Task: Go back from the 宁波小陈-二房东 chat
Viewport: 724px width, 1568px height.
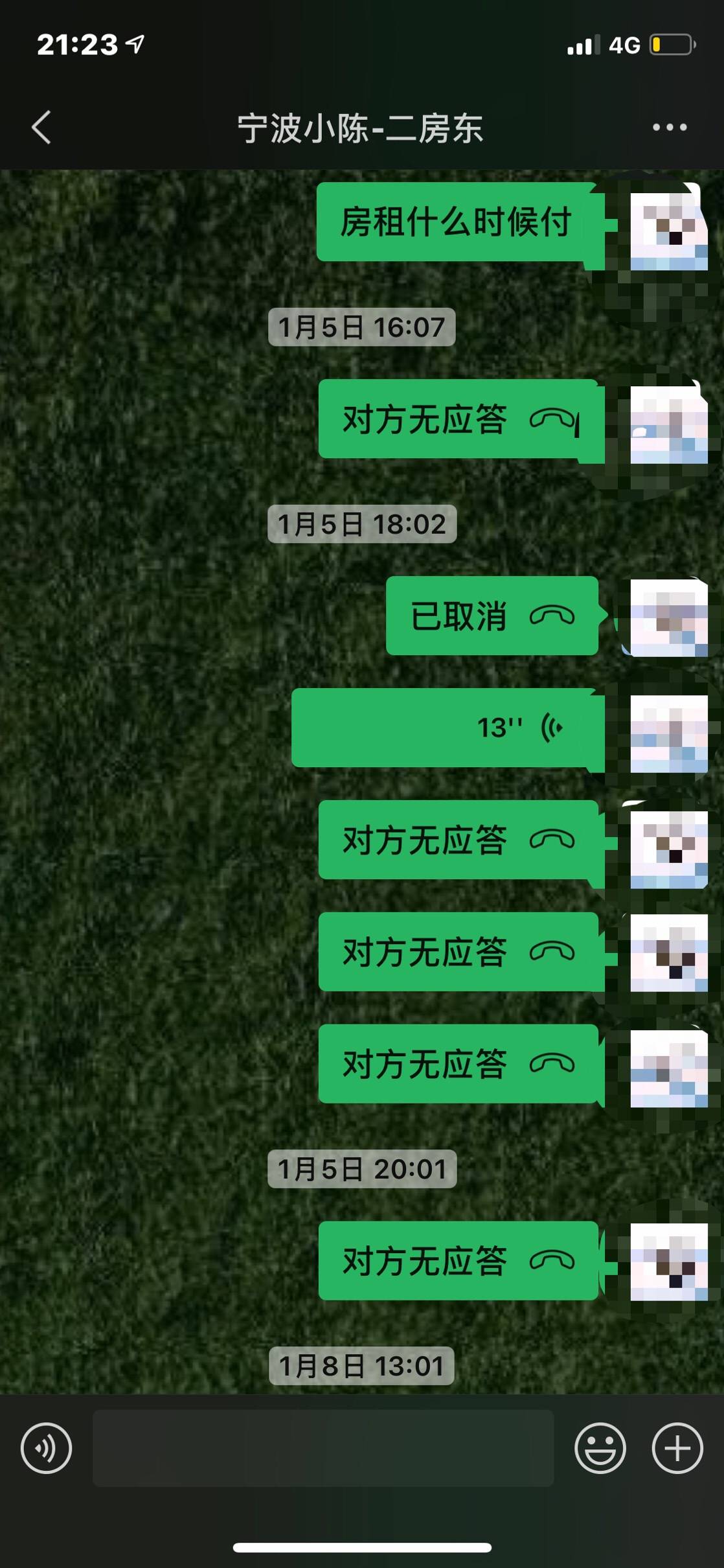Action: [41, 127]
